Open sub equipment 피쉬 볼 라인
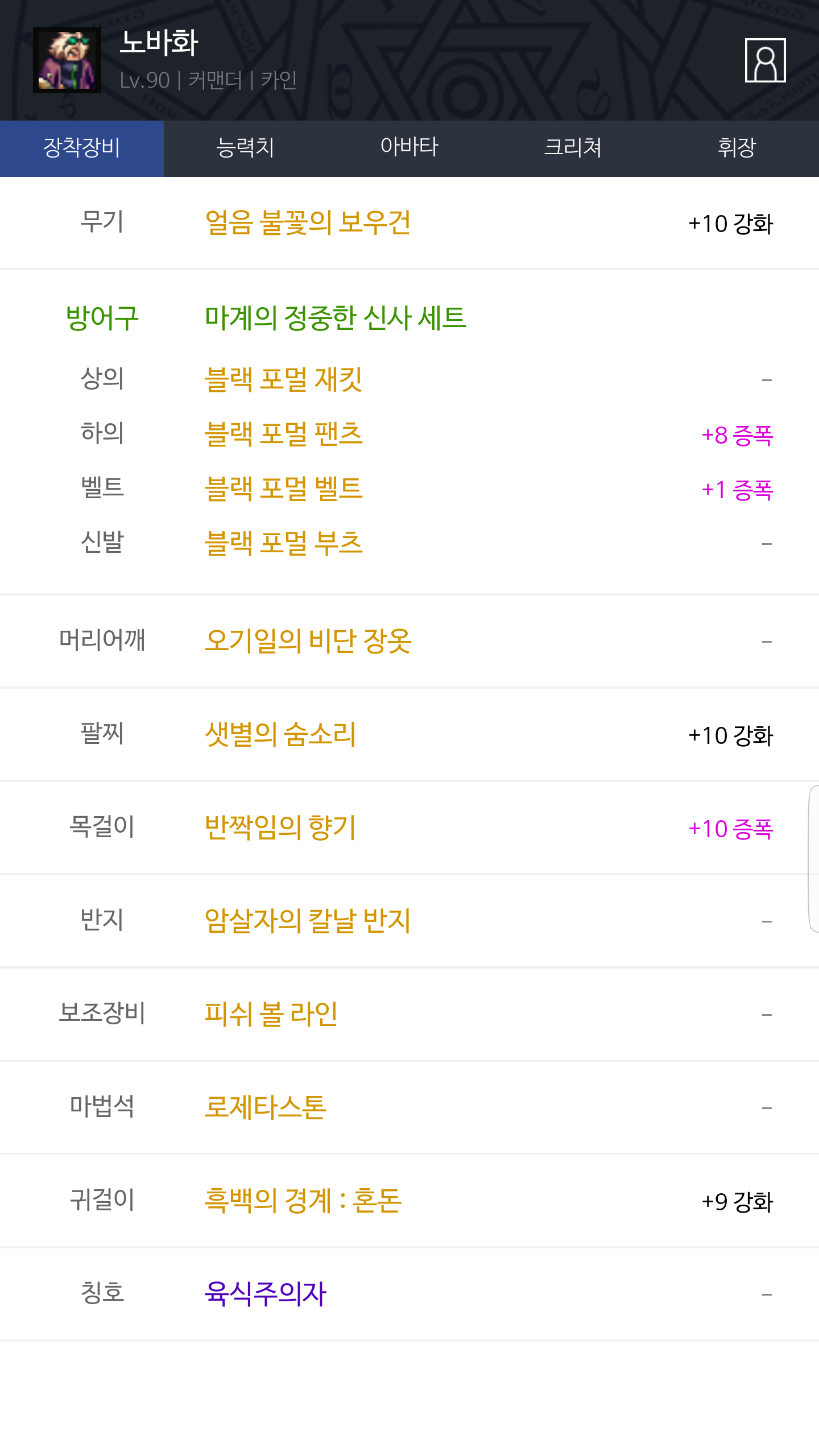Viewport: 819px width, 1456px height. (x=271, y=1014)
